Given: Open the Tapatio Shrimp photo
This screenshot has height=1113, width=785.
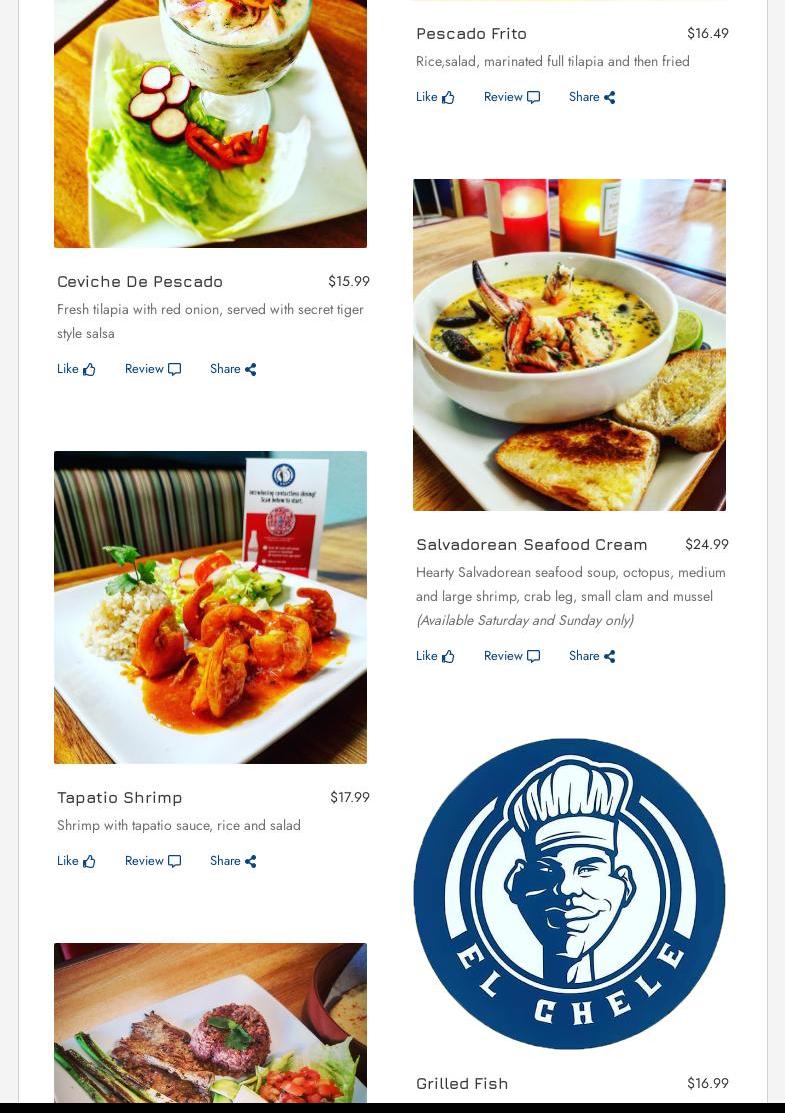Looking at the screenshot, I should 210,607.
